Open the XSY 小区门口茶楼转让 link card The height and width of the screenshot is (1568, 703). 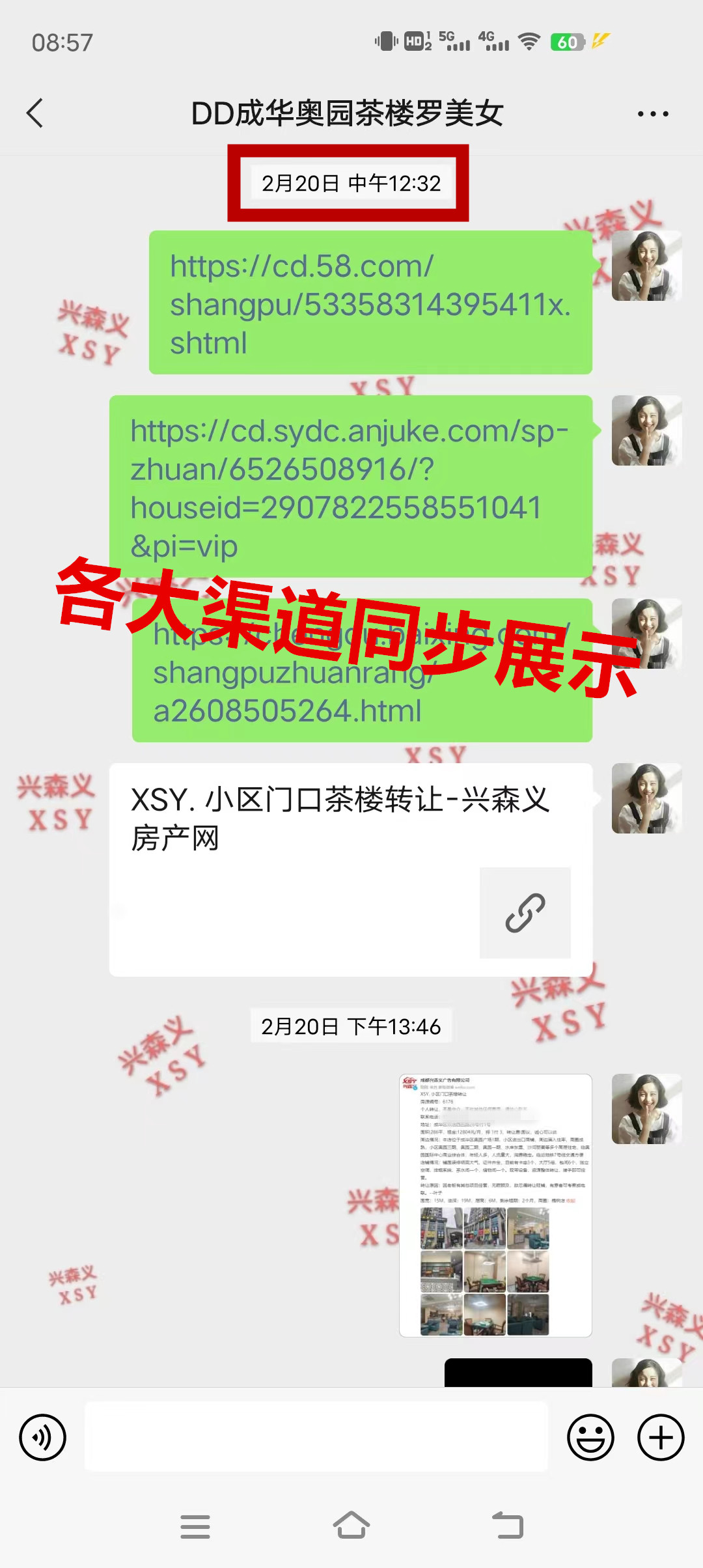350,869
